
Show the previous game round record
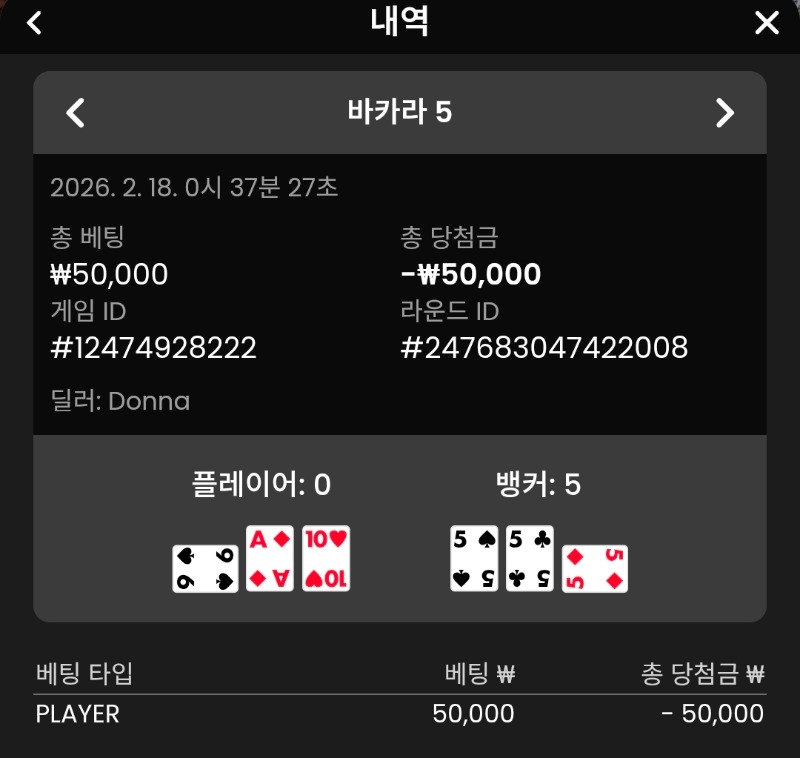75,112
